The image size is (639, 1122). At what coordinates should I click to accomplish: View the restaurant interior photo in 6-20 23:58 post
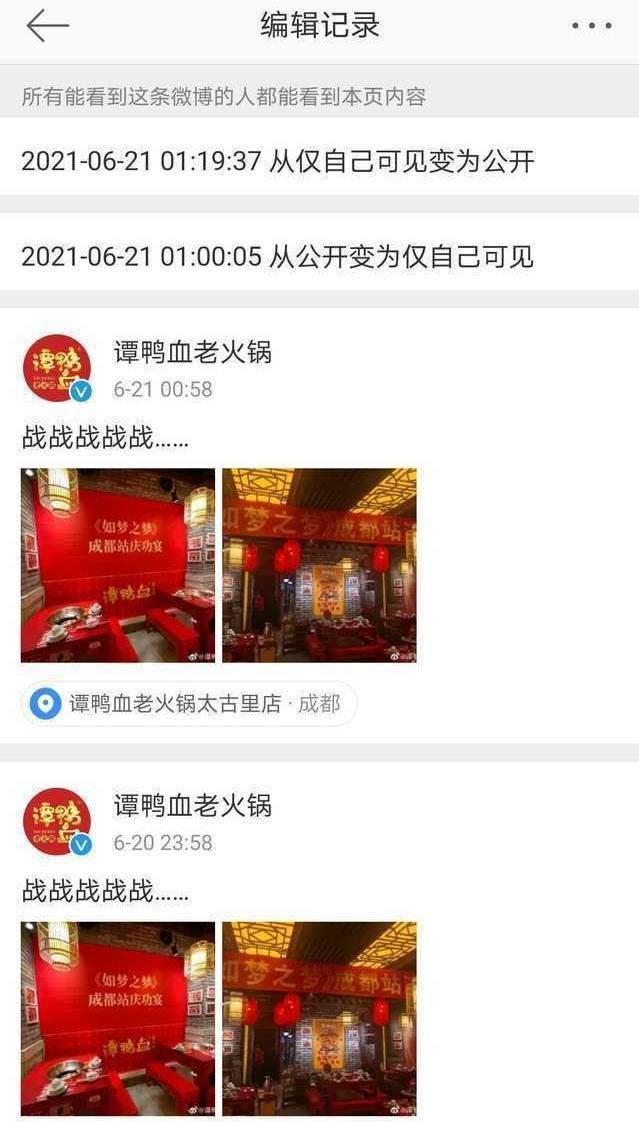point(319,1018)
